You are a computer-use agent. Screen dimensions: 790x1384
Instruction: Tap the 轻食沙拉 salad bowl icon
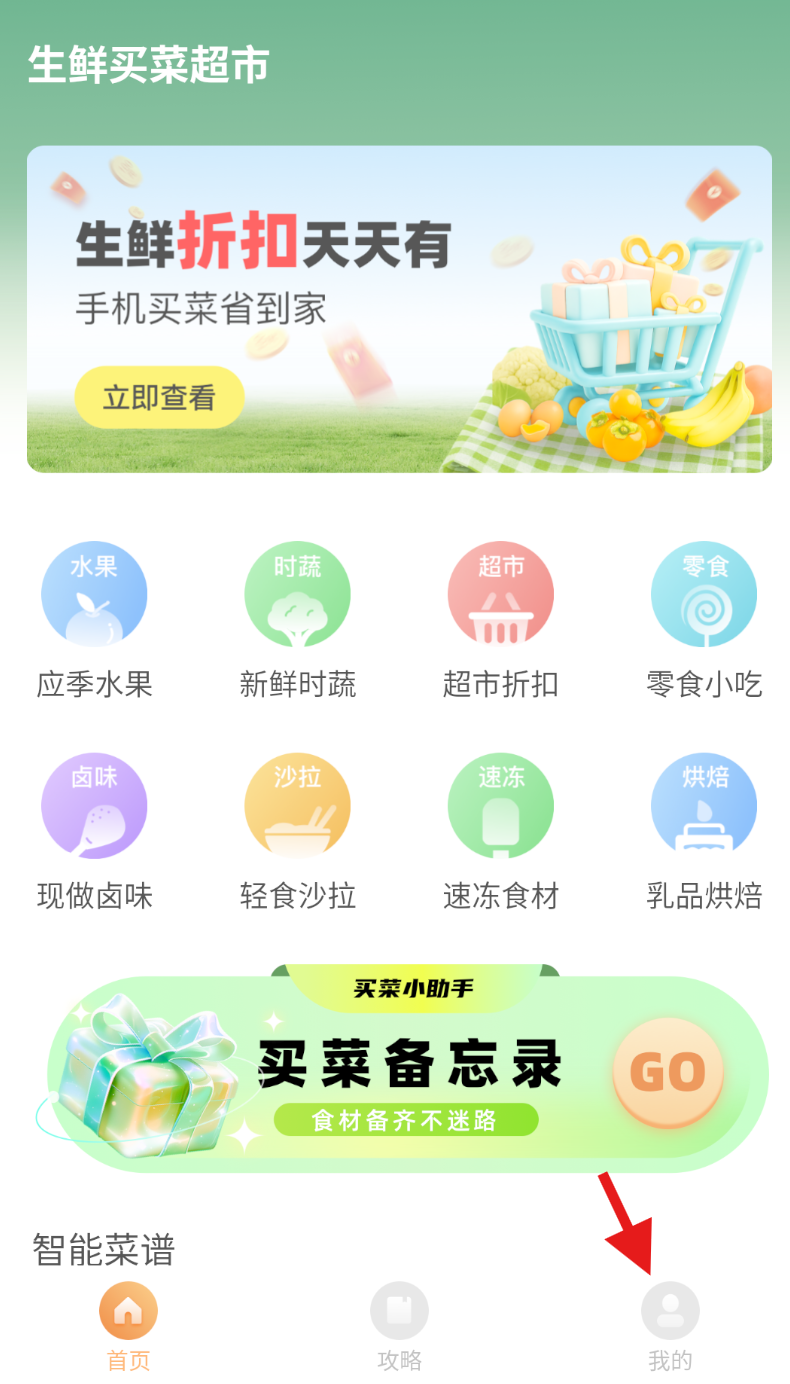(297, 805)
